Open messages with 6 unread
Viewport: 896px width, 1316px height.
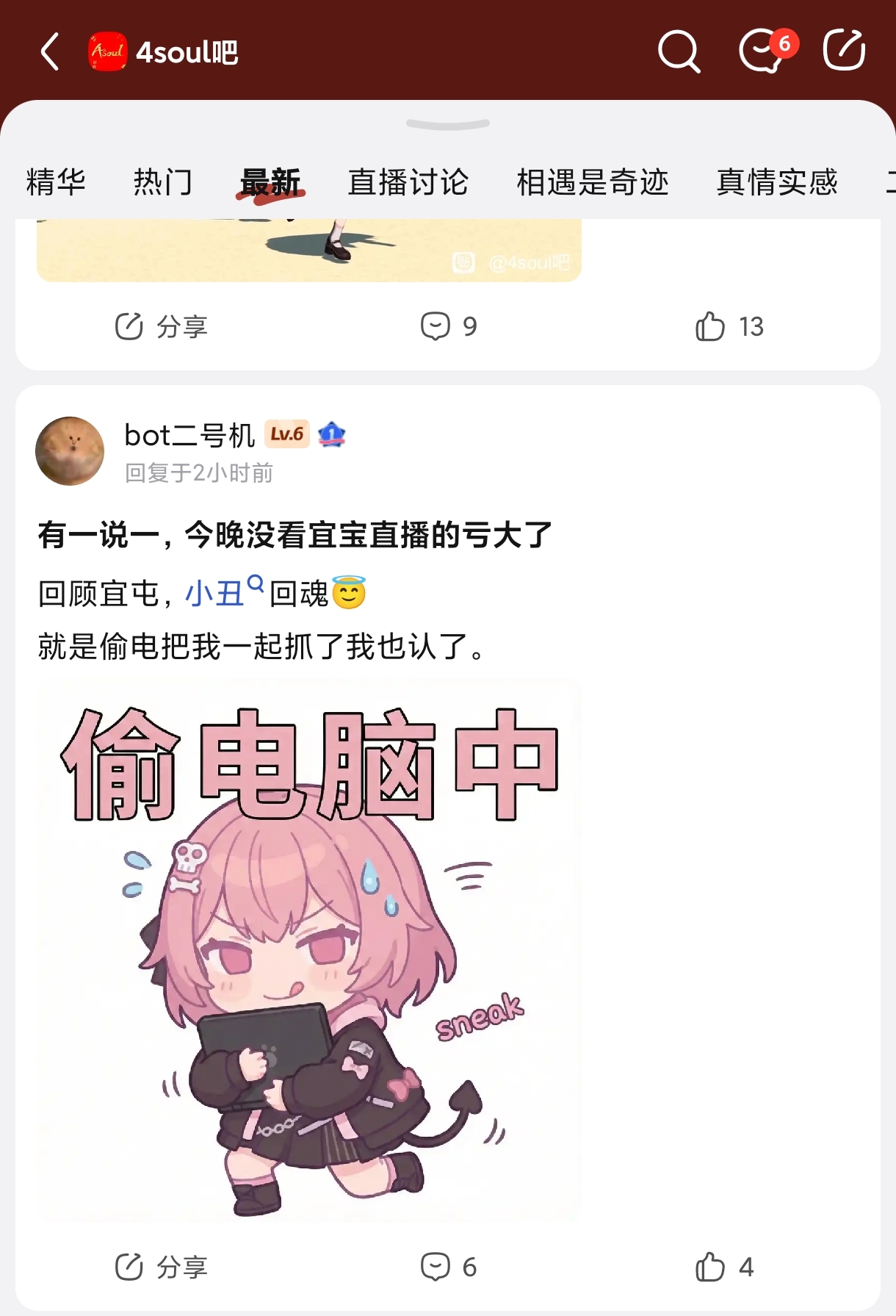(764, 51)
